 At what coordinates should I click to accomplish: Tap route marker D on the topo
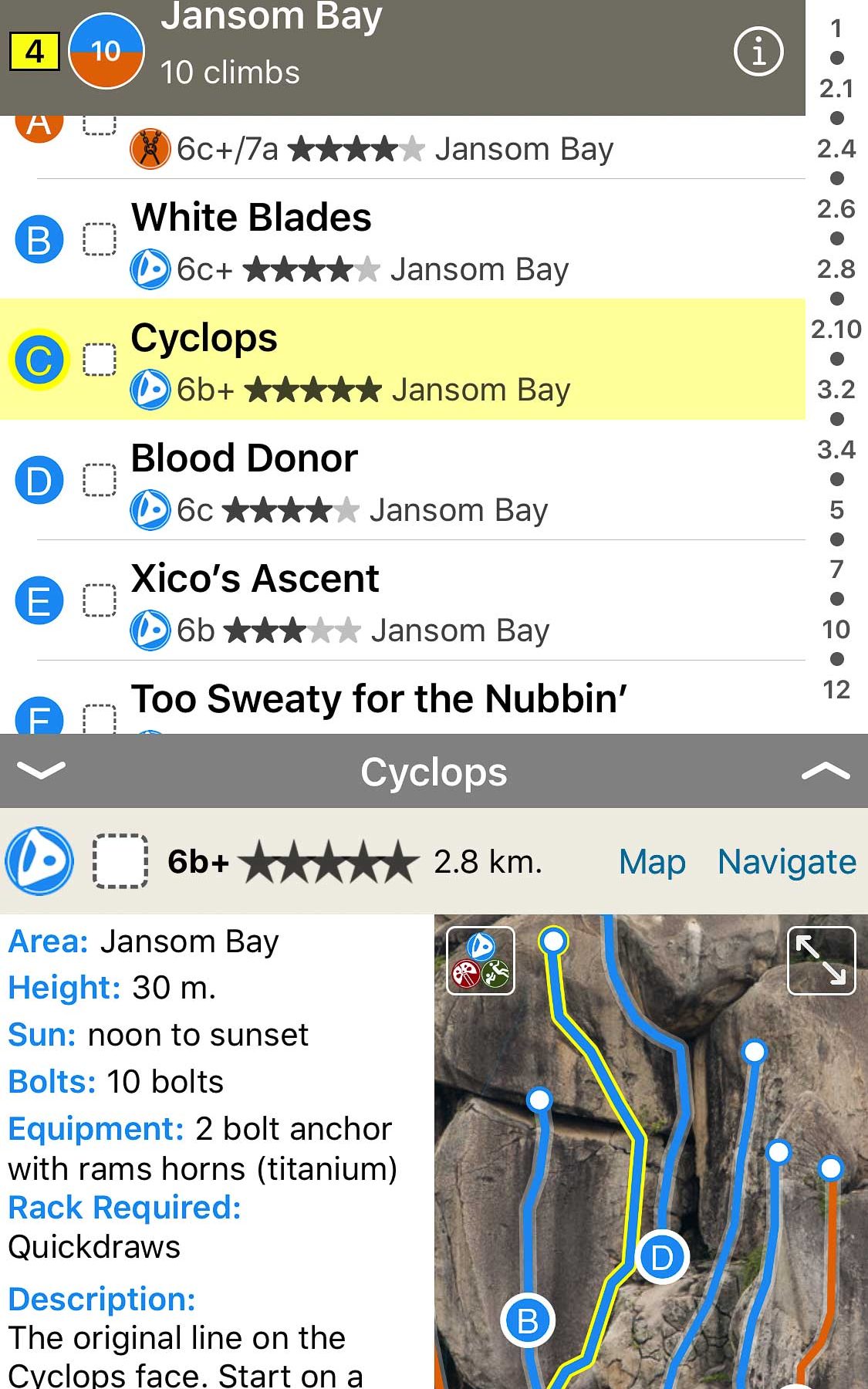(x=662, y=1258)
